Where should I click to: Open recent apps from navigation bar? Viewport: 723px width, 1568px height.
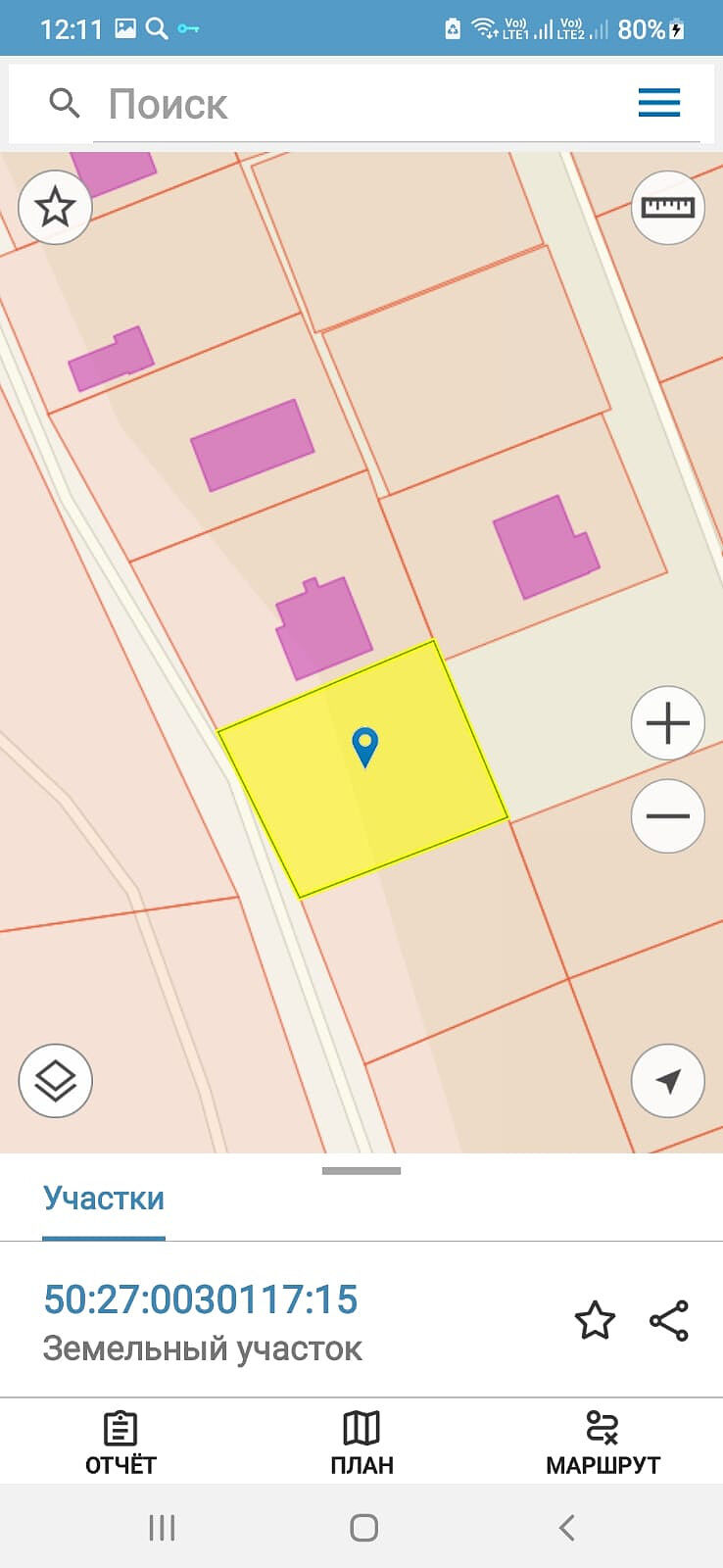(162, 1527)
